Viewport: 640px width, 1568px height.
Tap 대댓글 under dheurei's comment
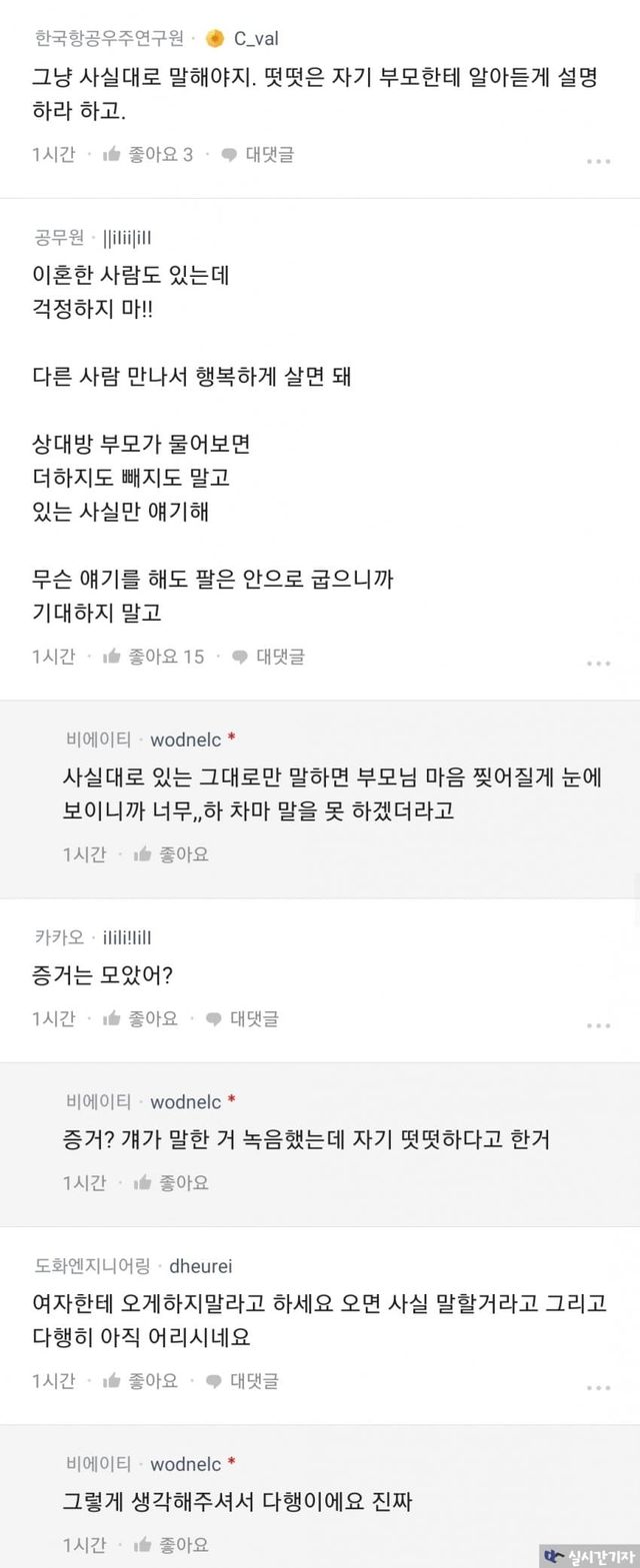click(x=242, y=1380)
